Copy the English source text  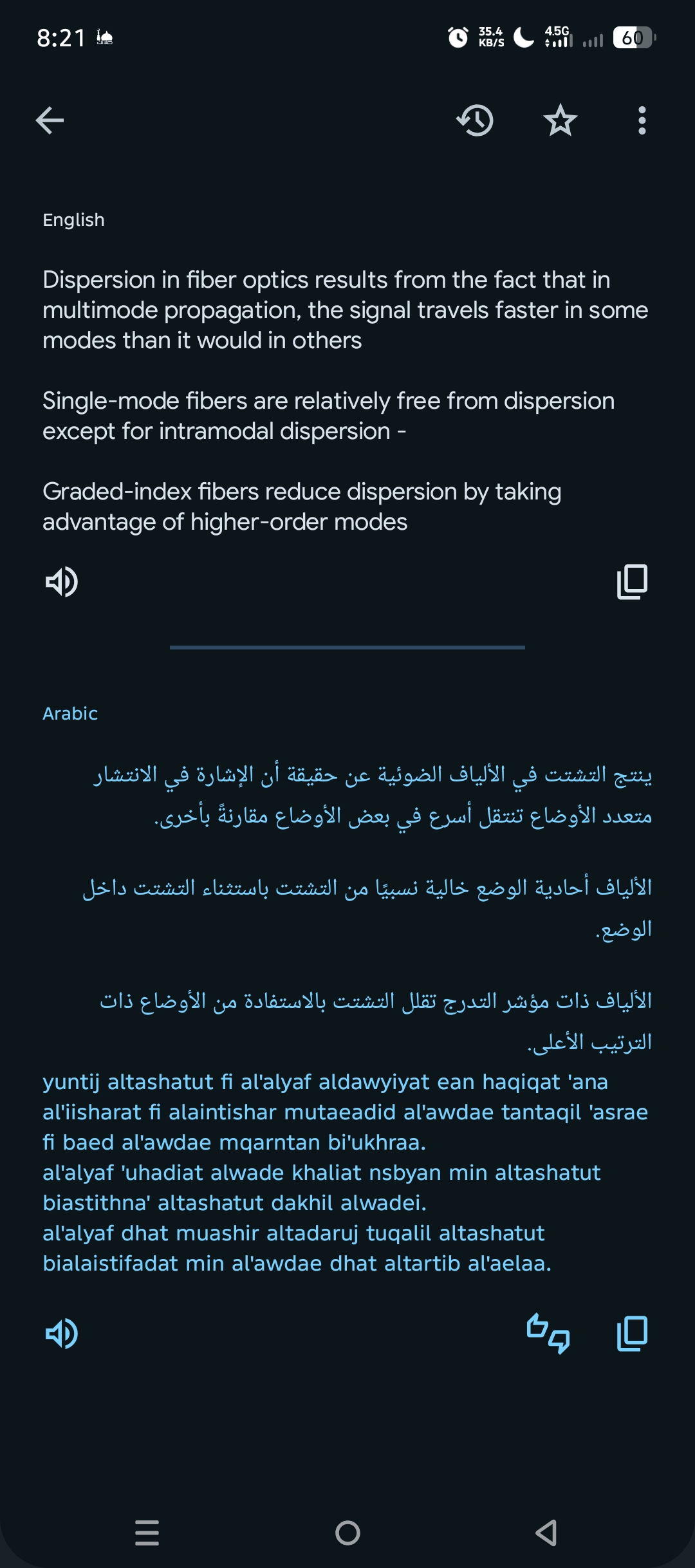(632, 582)
